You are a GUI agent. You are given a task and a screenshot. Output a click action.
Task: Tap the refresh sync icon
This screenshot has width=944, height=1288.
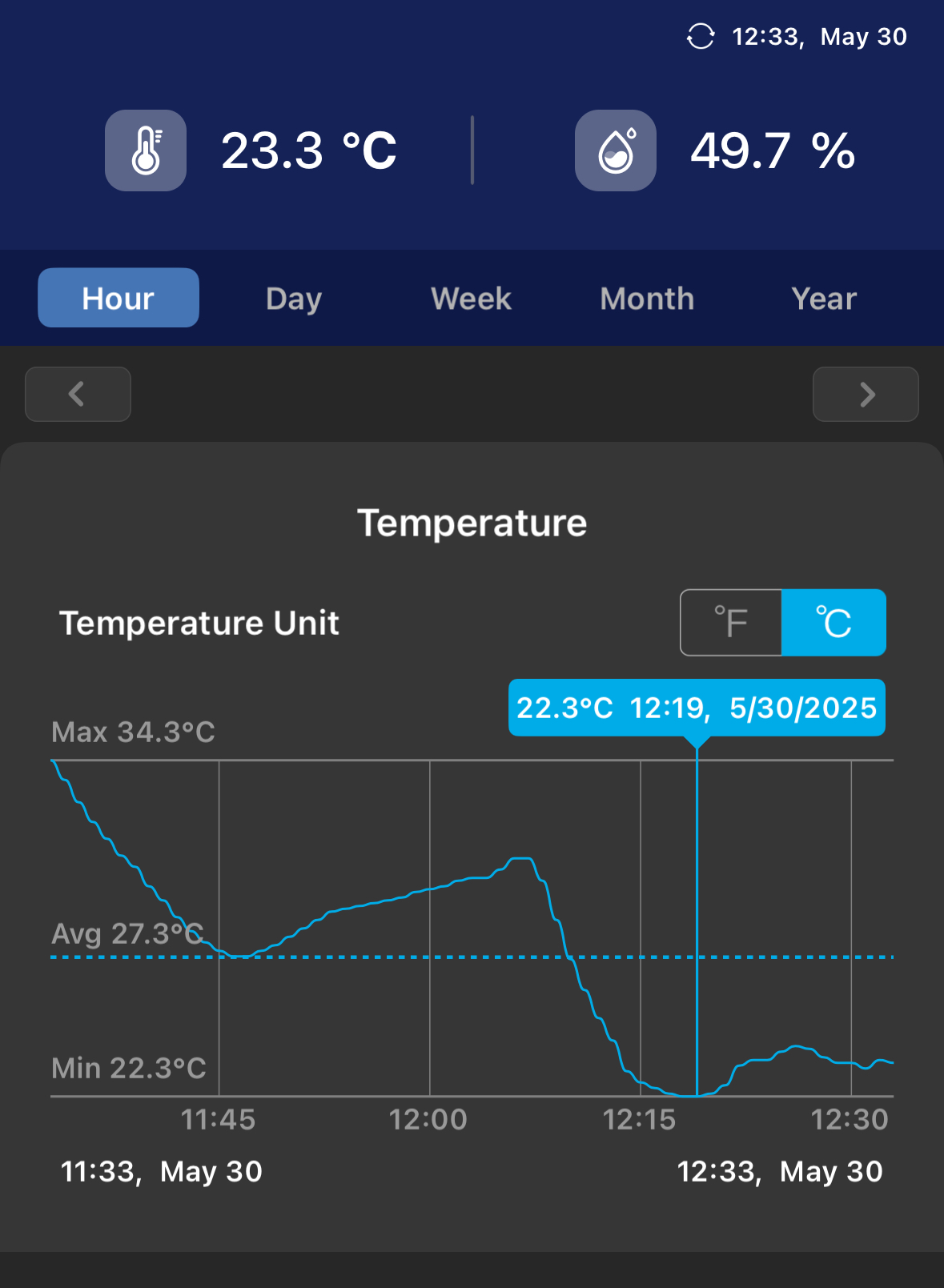pyautogui.click(x=701, y=37)
